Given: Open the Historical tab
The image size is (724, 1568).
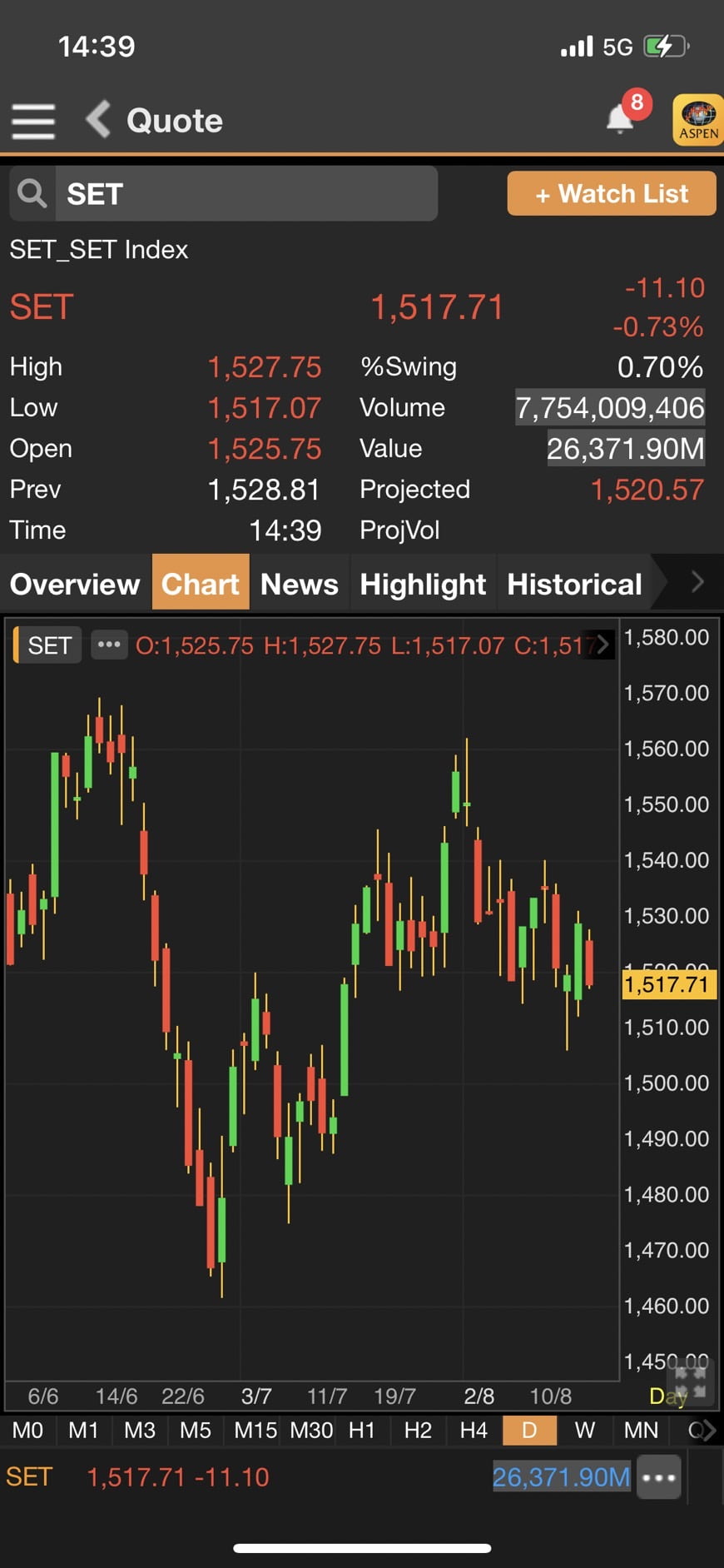Looking at the screenshot, I should point(574,584).
